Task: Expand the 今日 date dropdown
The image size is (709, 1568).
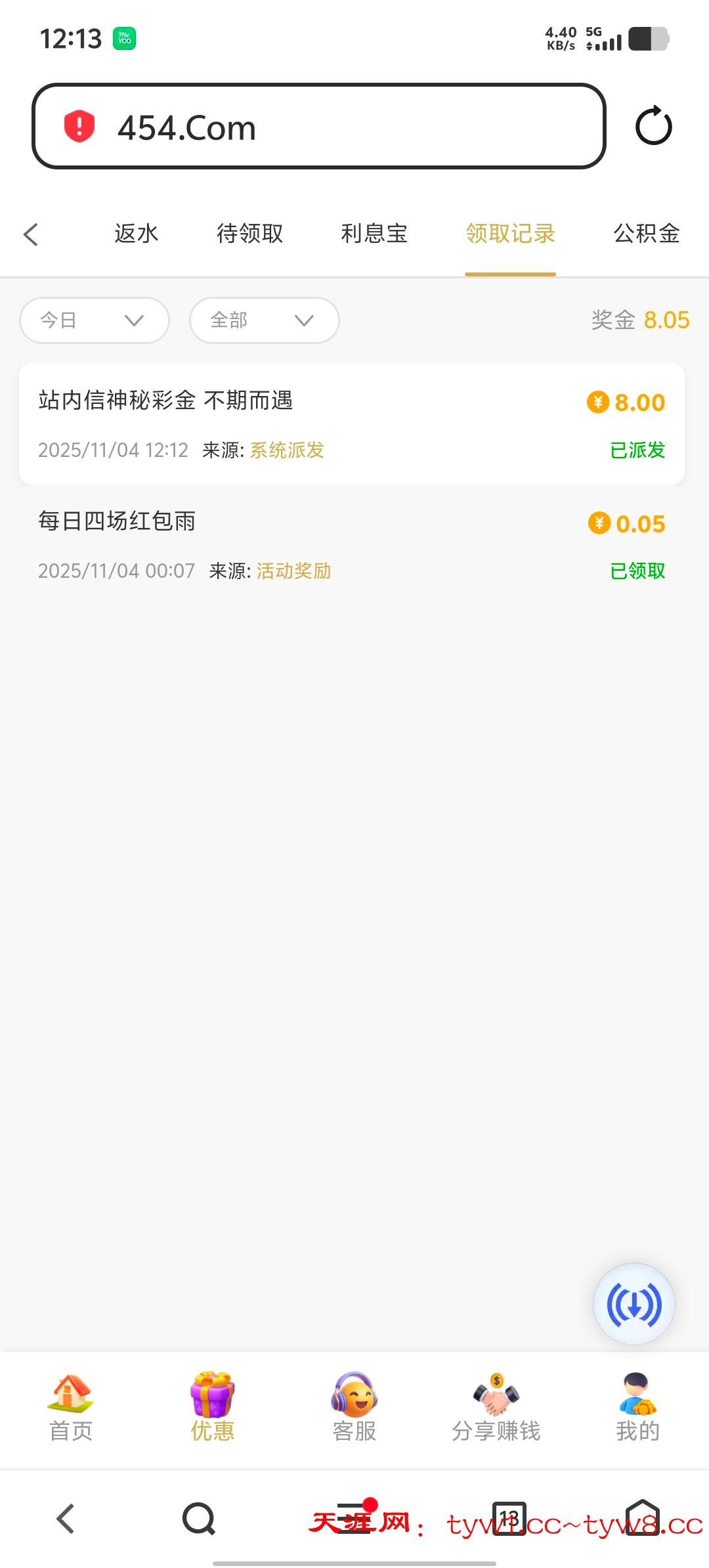Action: (95, 320)
